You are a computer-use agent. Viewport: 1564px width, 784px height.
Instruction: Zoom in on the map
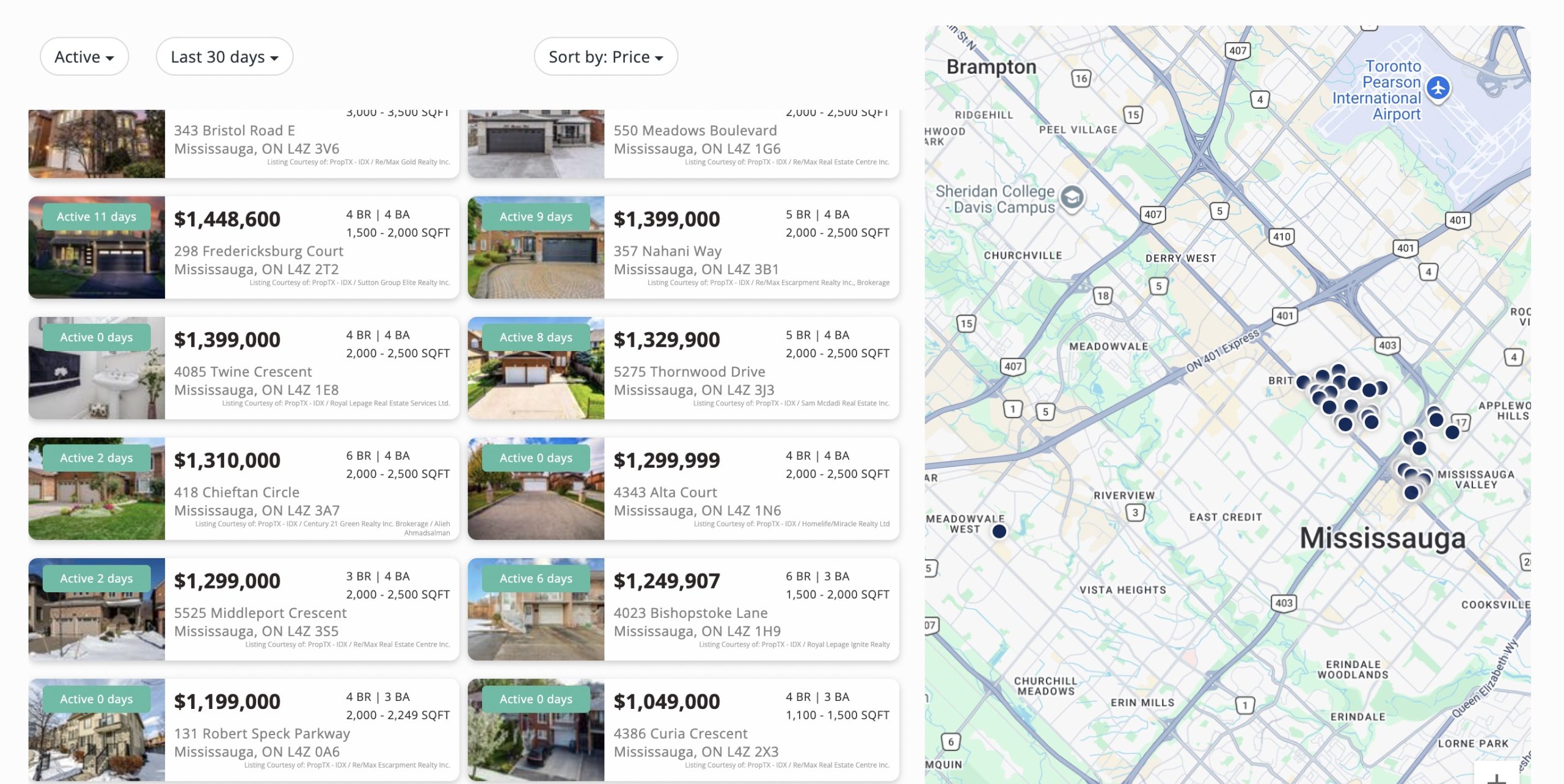coord(1496,777)
